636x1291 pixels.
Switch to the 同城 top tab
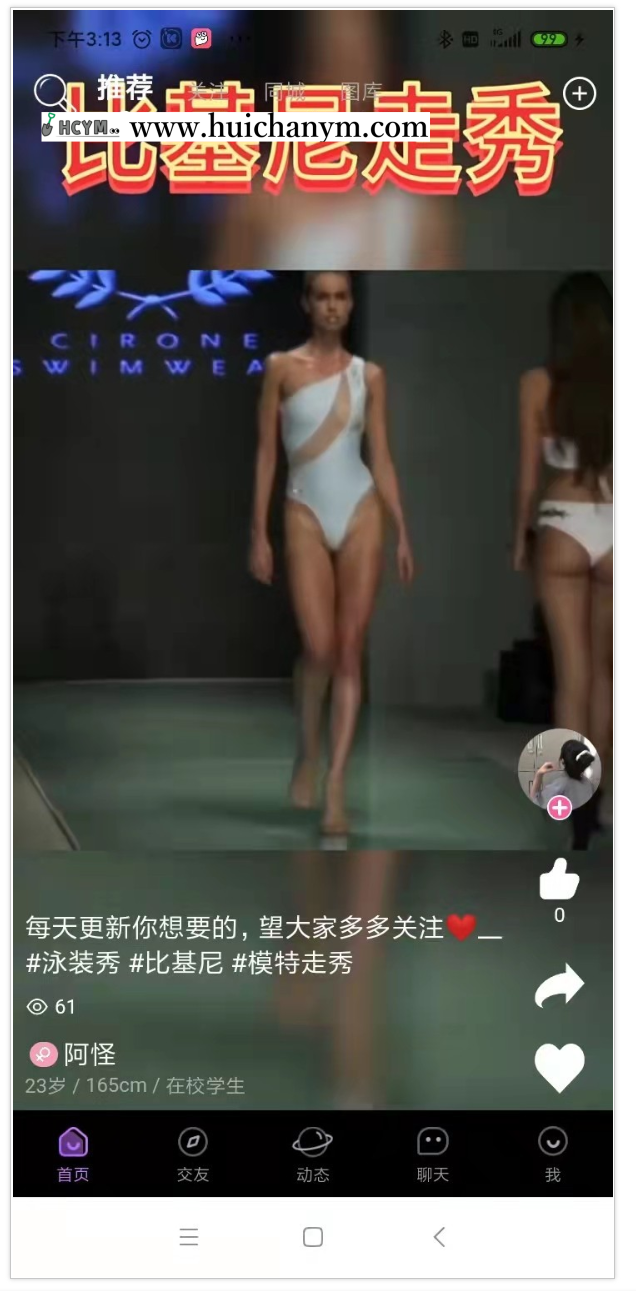pos(283,92)
